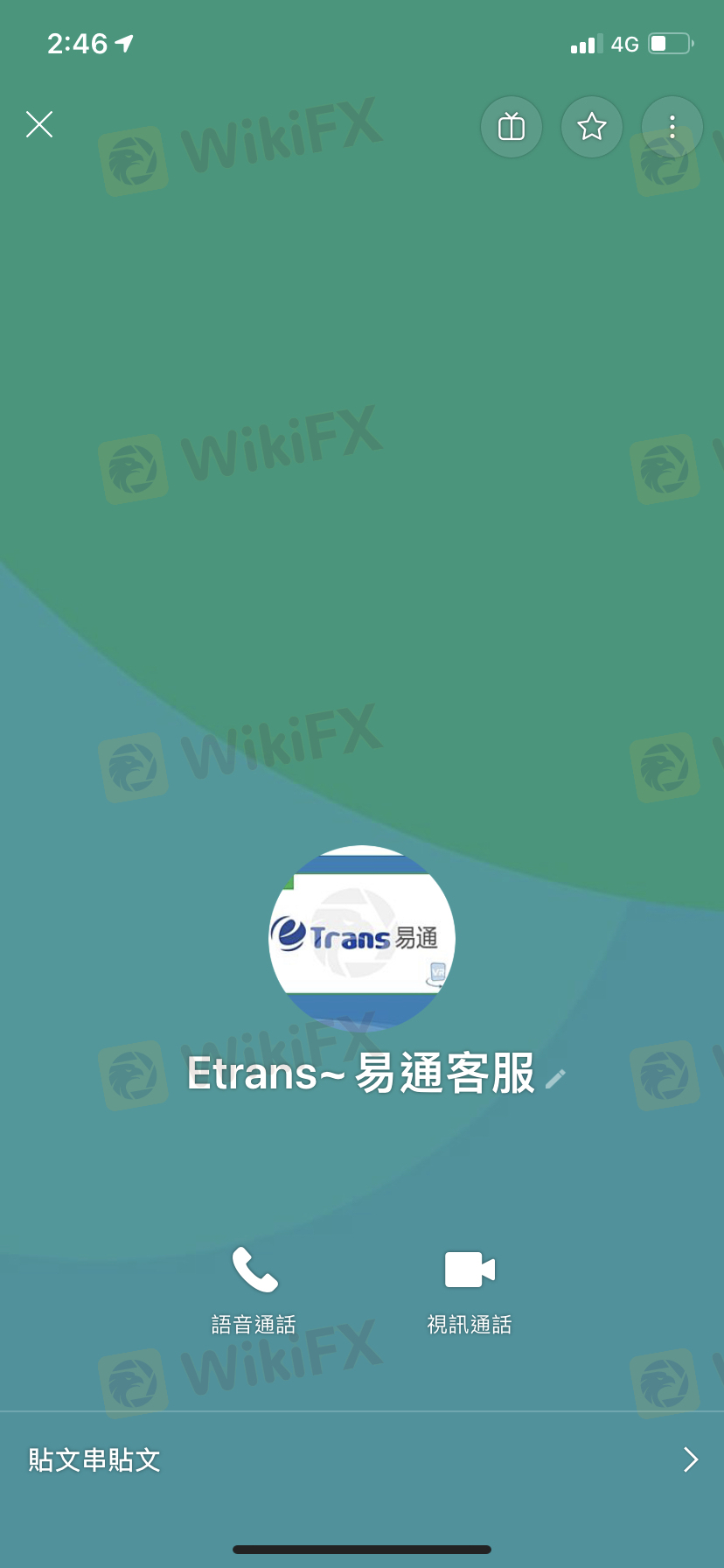Screen dimensions: 724x1568
Task: Close the Etrans profile page
Action: tap(39, 124)
